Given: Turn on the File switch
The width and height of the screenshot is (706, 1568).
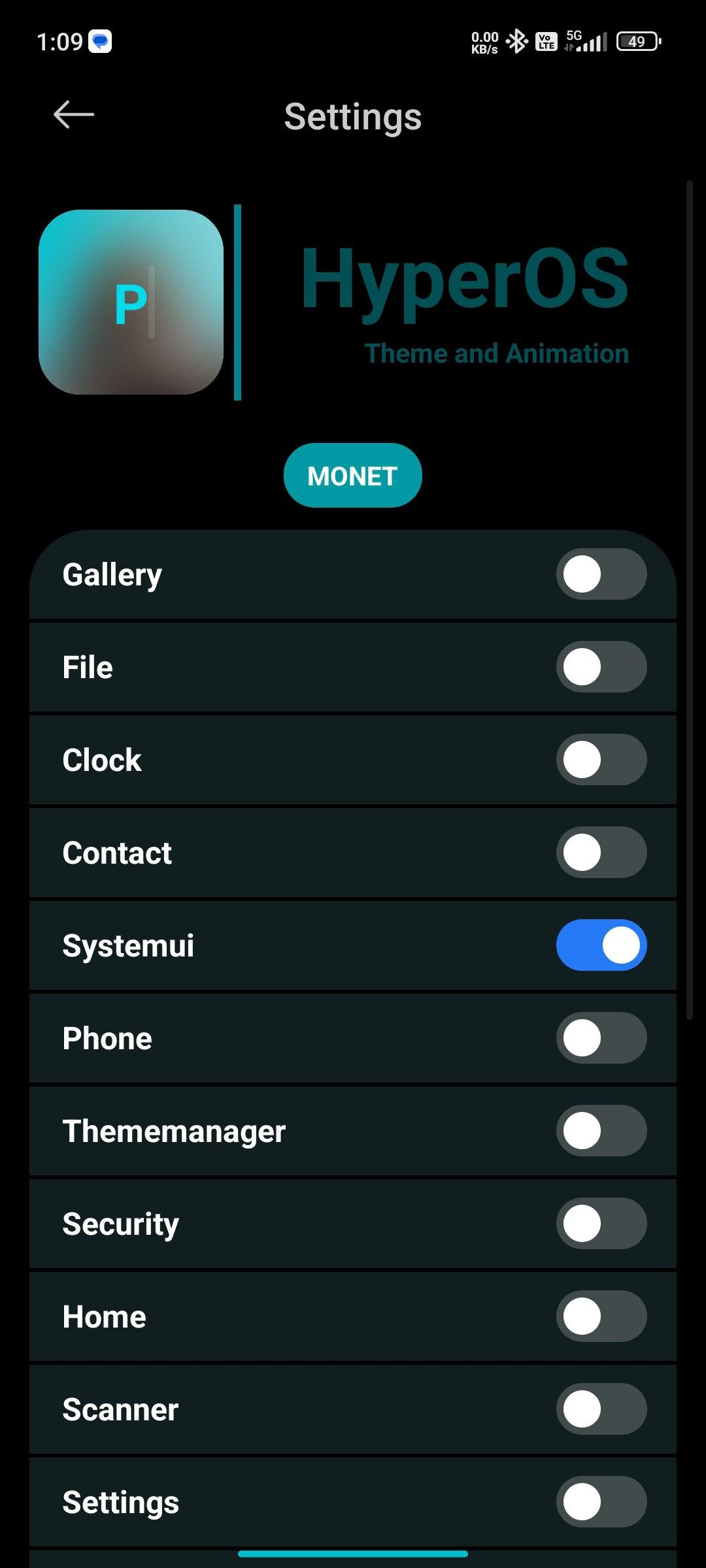Looking at the screenshot, I should point(601,666).
